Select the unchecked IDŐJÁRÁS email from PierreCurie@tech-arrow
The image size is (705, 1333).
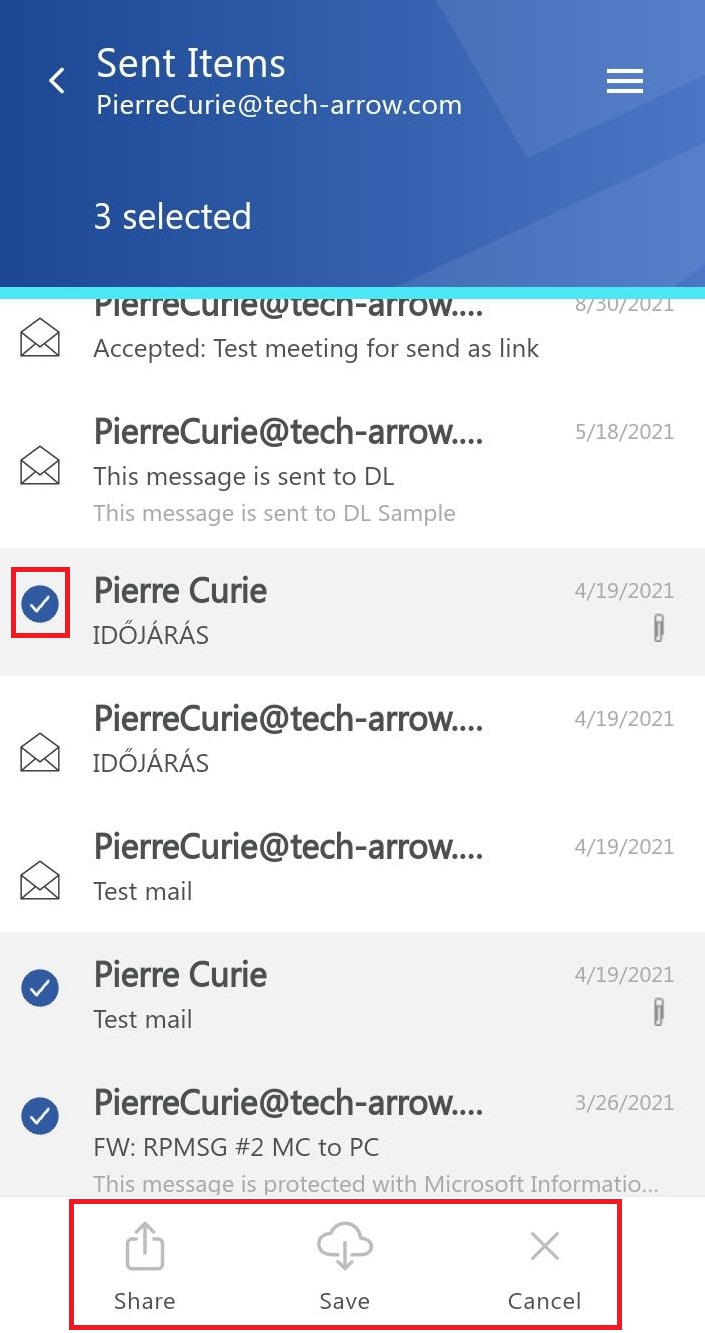coord(40,752)
